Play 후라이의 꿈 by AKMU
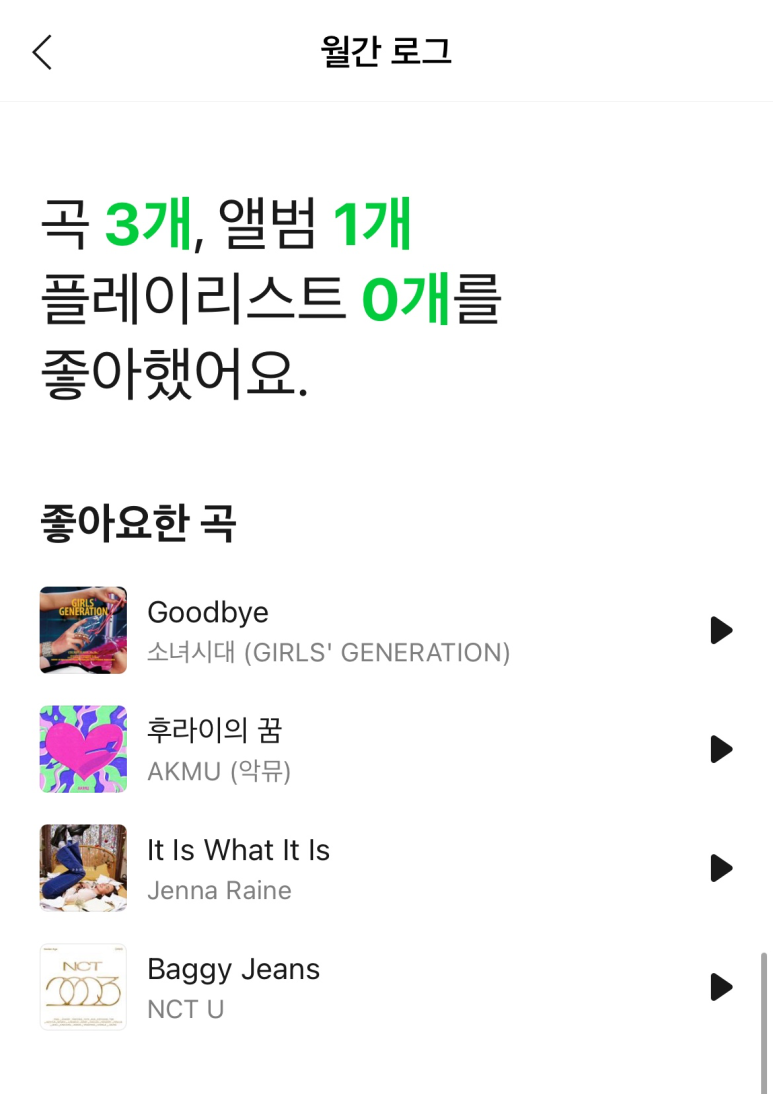 (721, 749)
